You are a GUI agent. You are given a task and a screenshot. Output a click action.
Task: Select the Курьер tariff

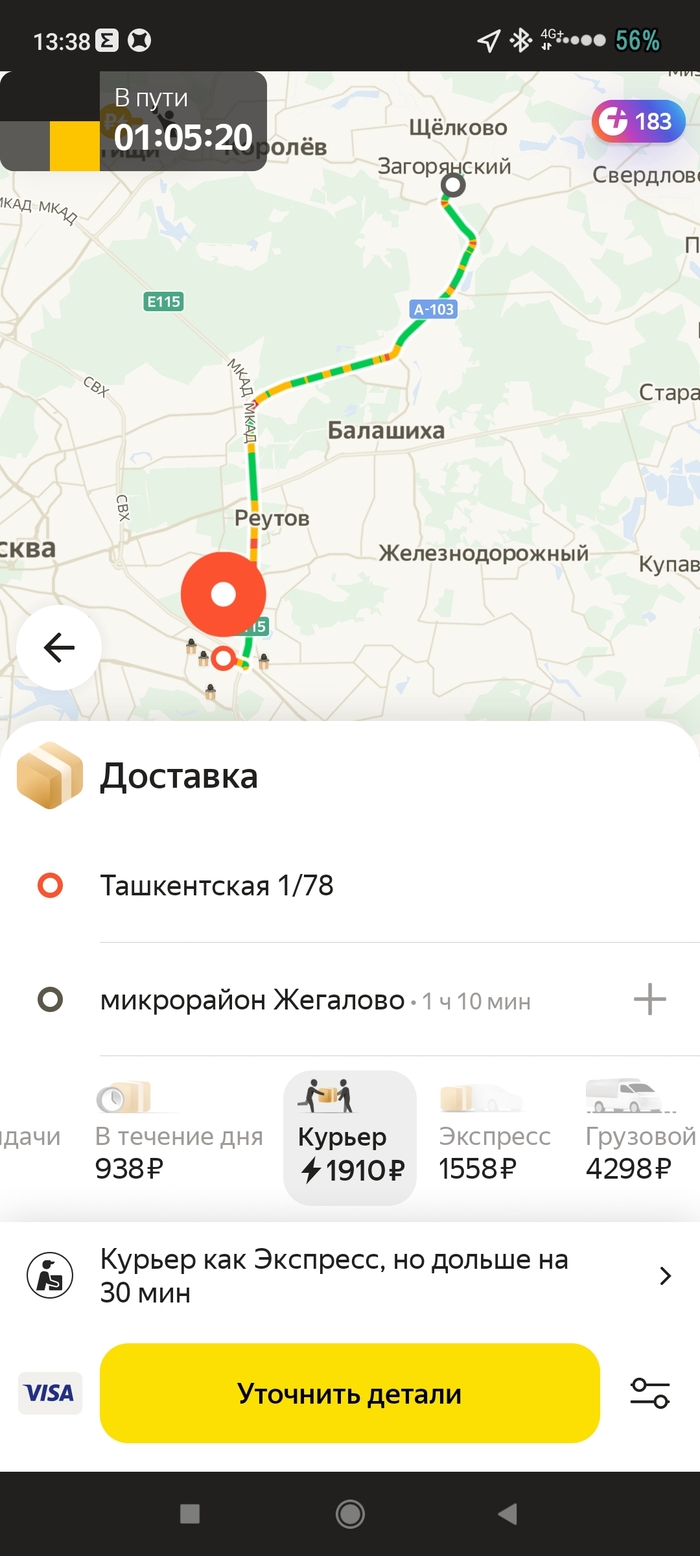pyautogui.click(x=350, y=1137)
